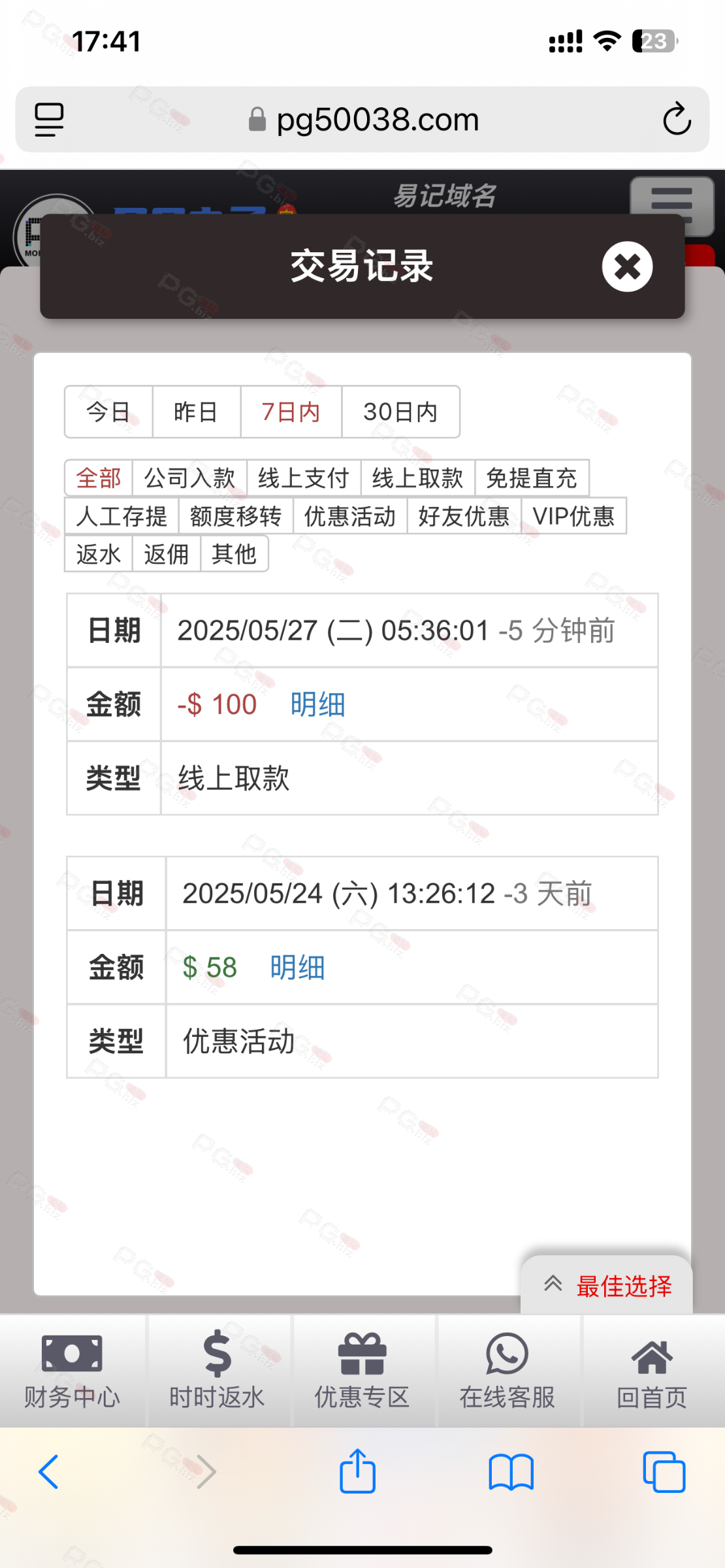The width and height of the screenshot is (725, 1568).
Task: Choose the 30日内 date range
Action: click(400, 412)
